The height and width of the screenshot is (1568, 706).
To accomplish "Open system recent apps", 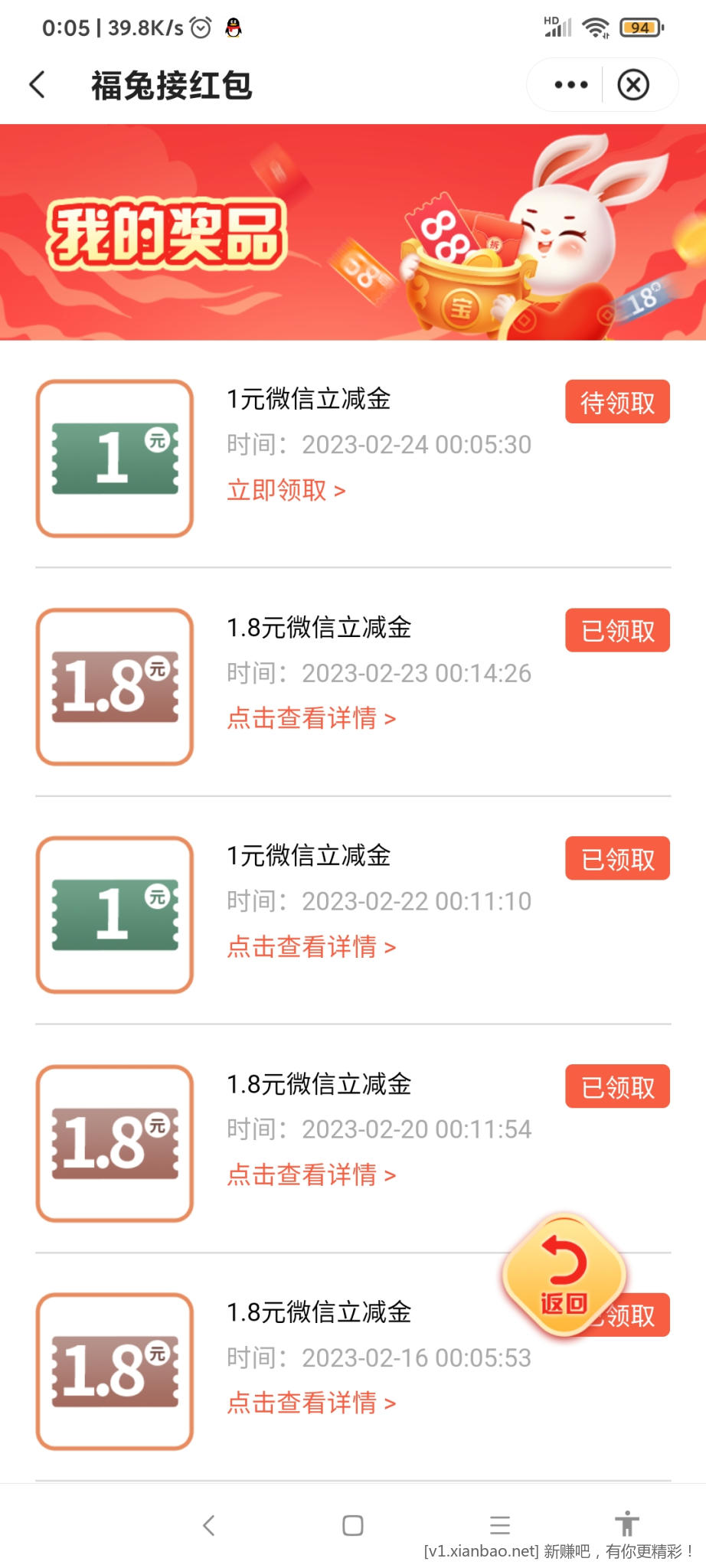I will 500,1525.
